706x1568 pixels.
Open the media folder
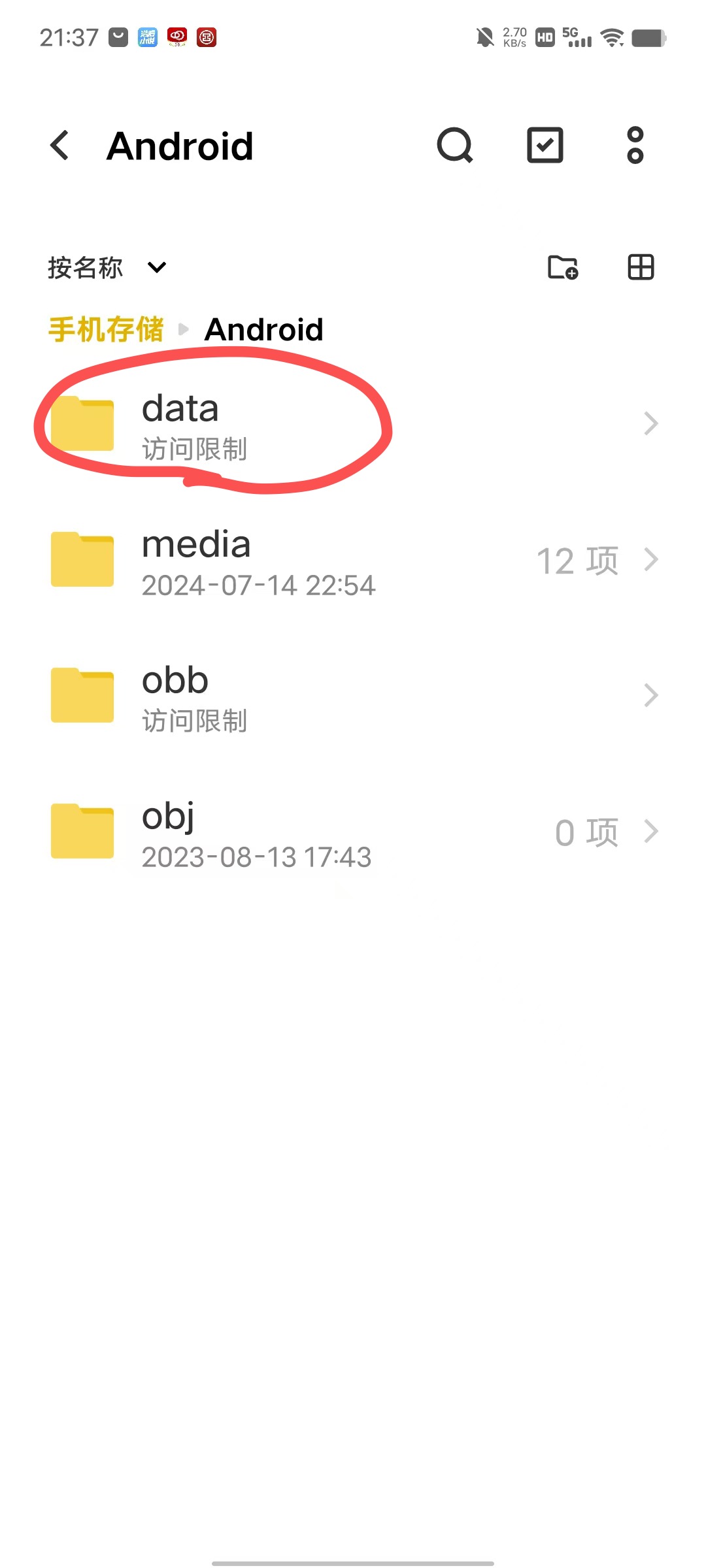(x=353, y=561)
